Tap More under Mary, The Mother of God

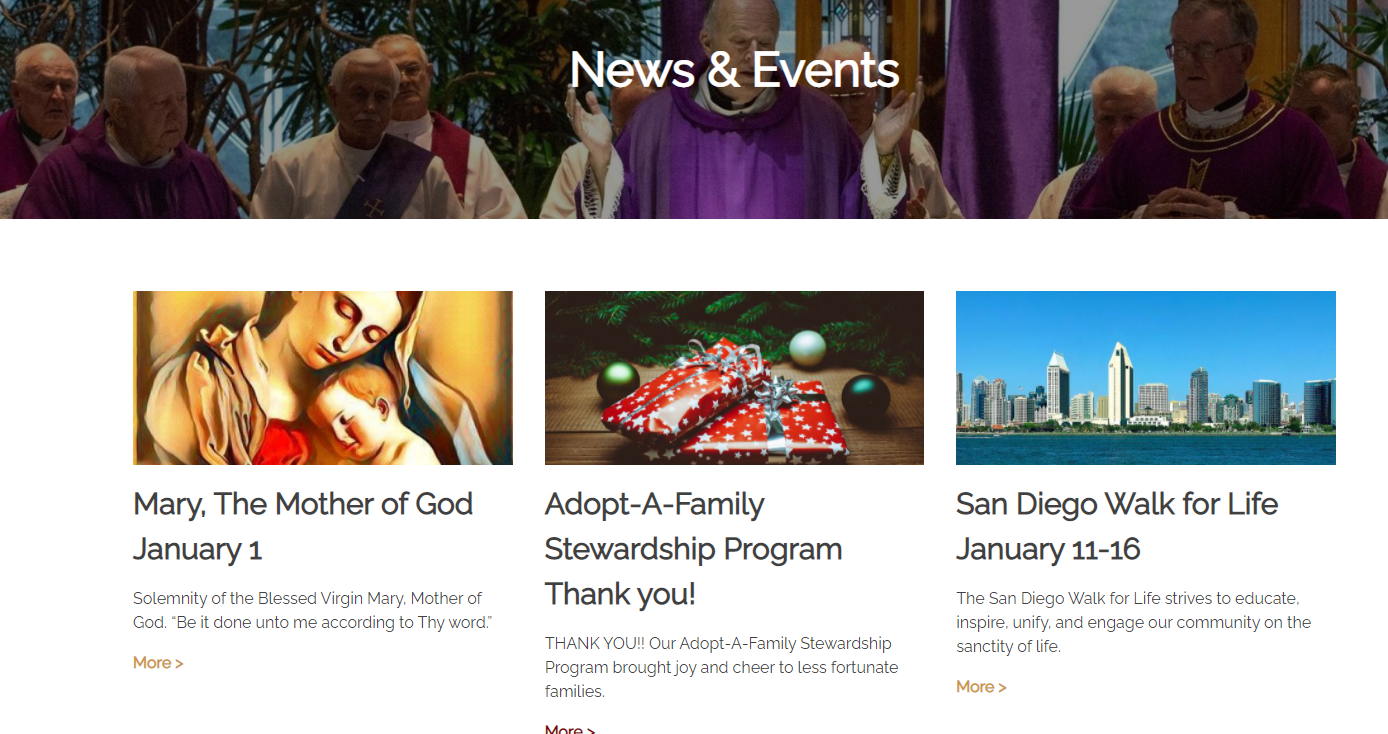click(158, 663)
